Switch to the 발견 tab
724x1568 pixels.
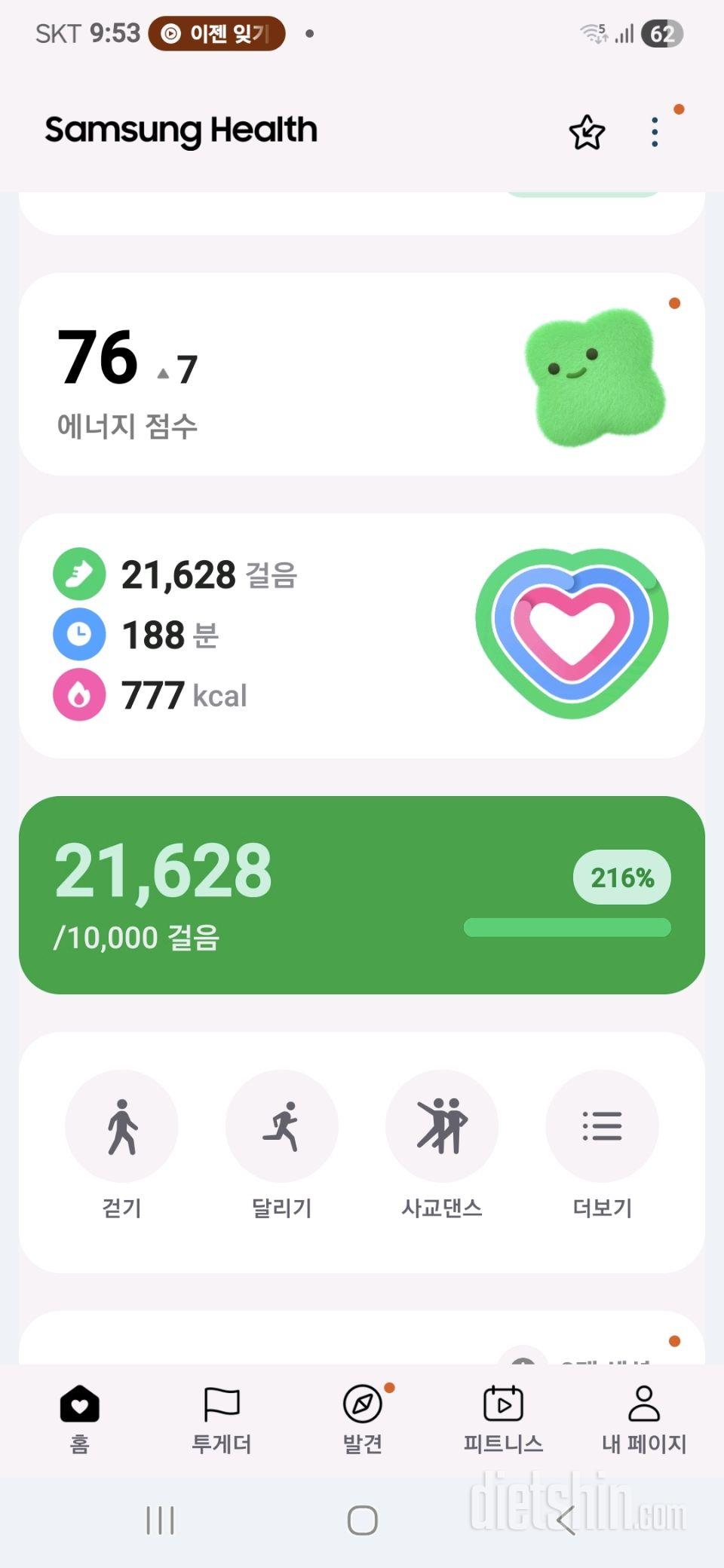point(363,1417)
